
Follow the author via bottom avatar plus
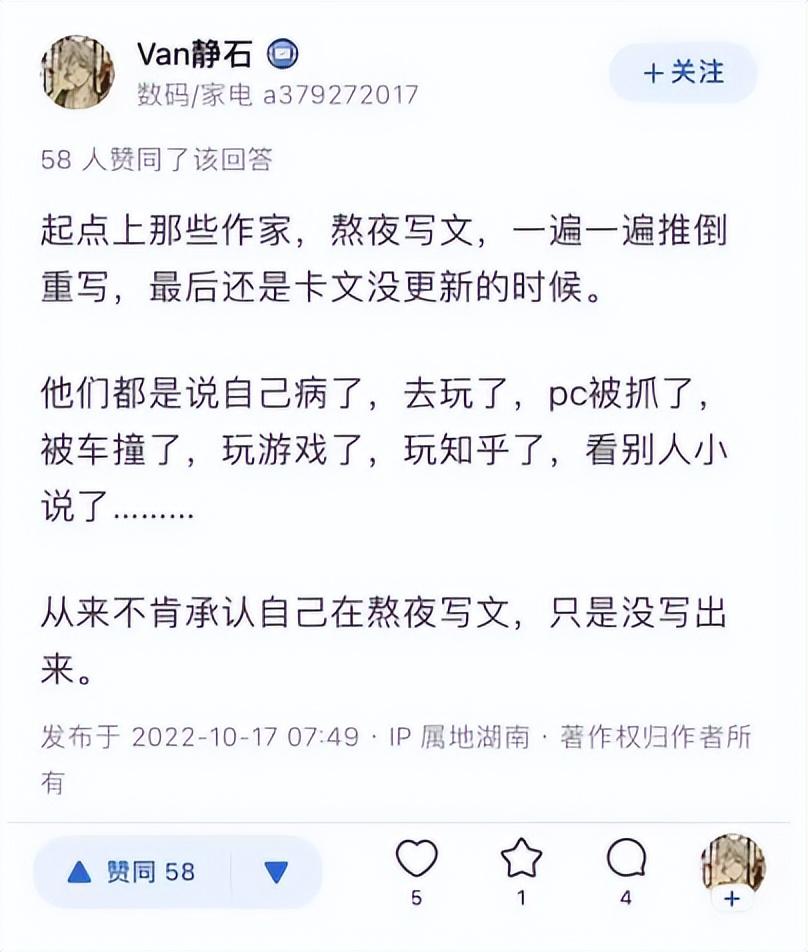point(732,897)
